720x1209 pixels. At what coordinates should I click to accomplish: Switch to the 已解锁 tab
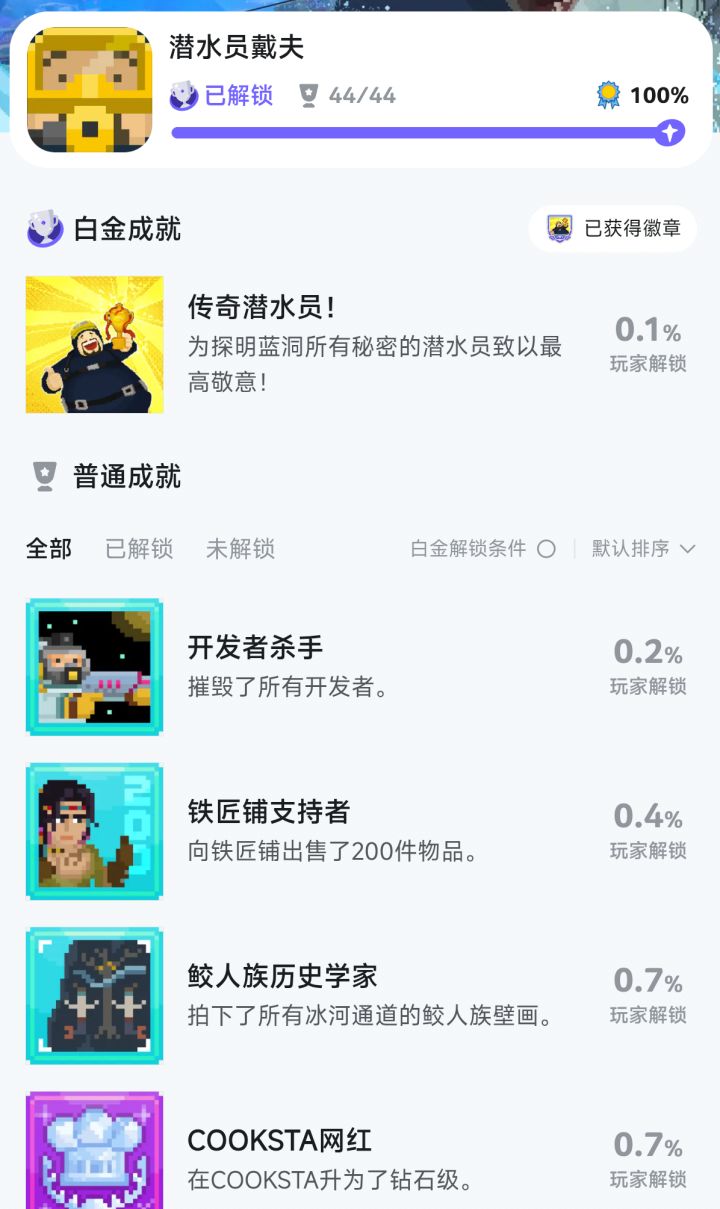tap(139, 548)
